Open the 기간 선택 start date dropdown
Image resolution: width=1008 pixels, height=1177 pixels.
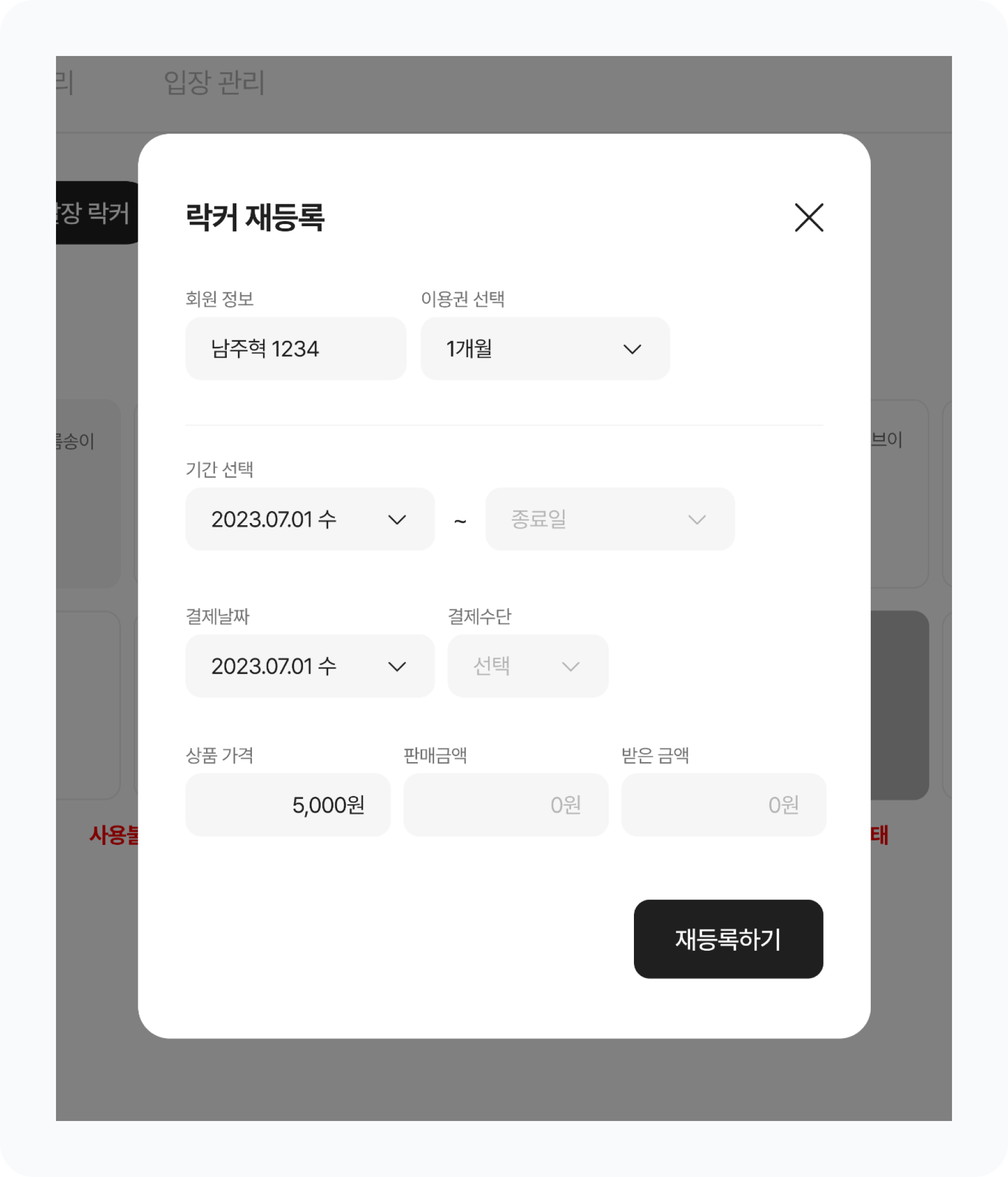(x=310, y=519)
